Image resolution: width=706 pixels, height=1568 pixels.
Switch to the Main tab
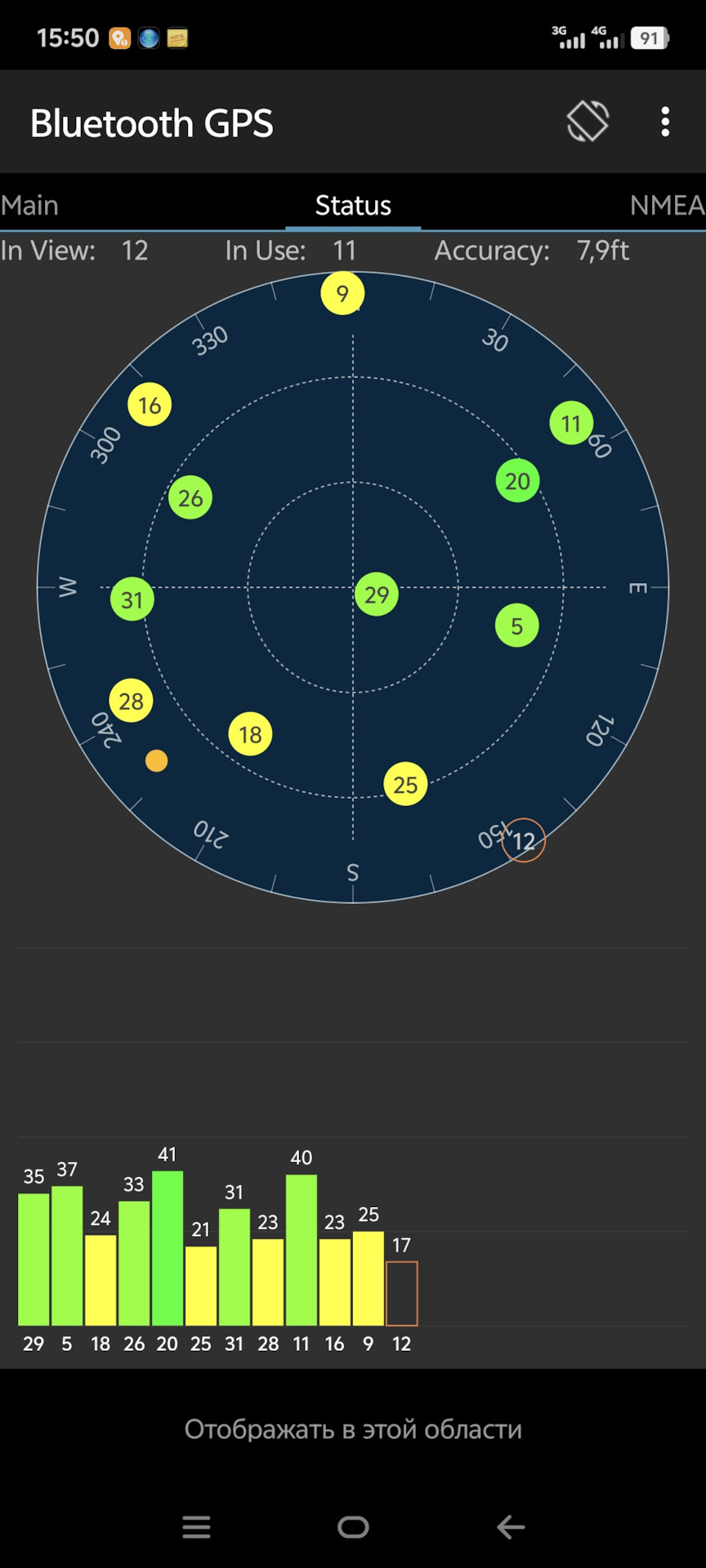tap(30, 205)
